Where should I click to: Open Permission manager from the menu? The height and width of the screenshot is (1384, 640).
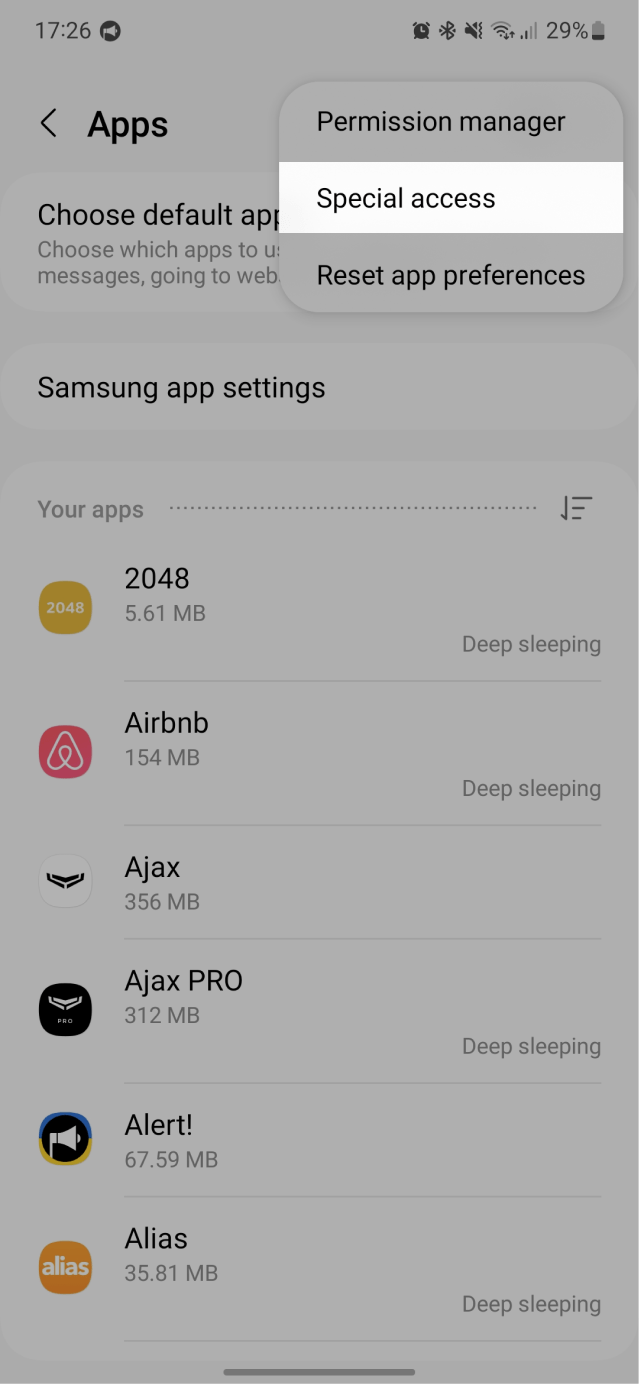coord(440,122)
